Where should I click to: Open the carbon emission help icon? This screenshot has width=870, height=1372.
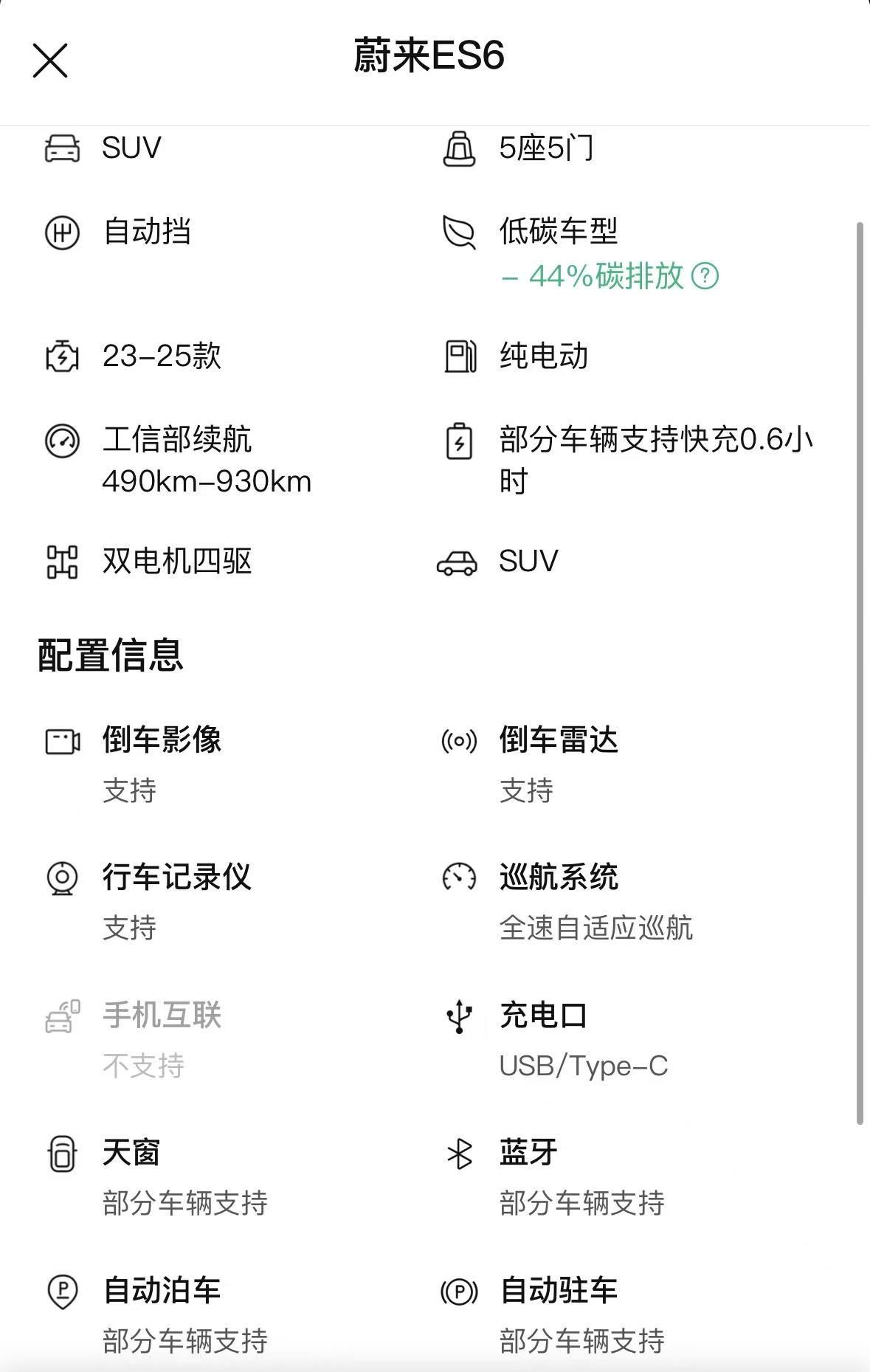point(705,276)
